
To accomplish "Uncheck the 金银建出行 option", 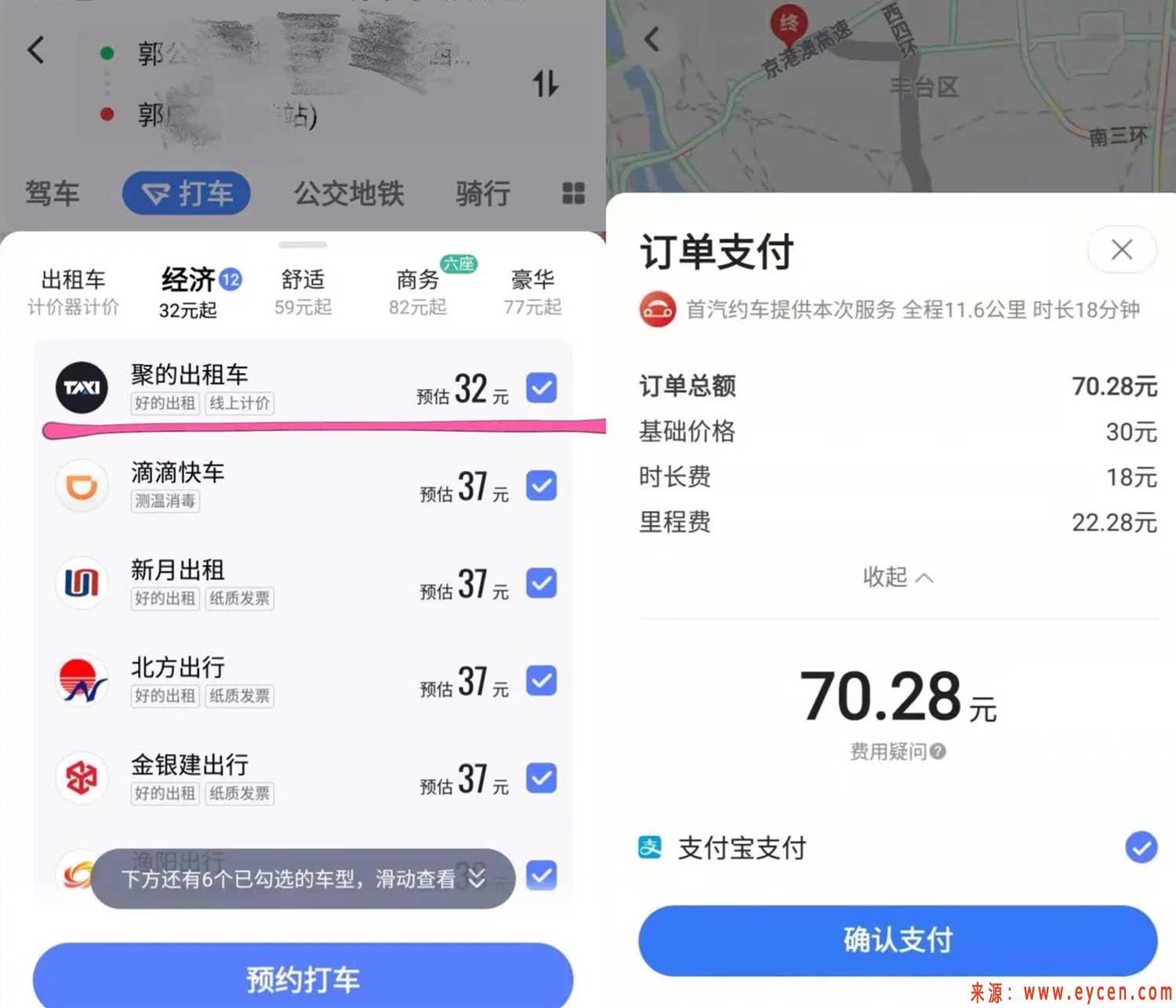I will point(541,778).
